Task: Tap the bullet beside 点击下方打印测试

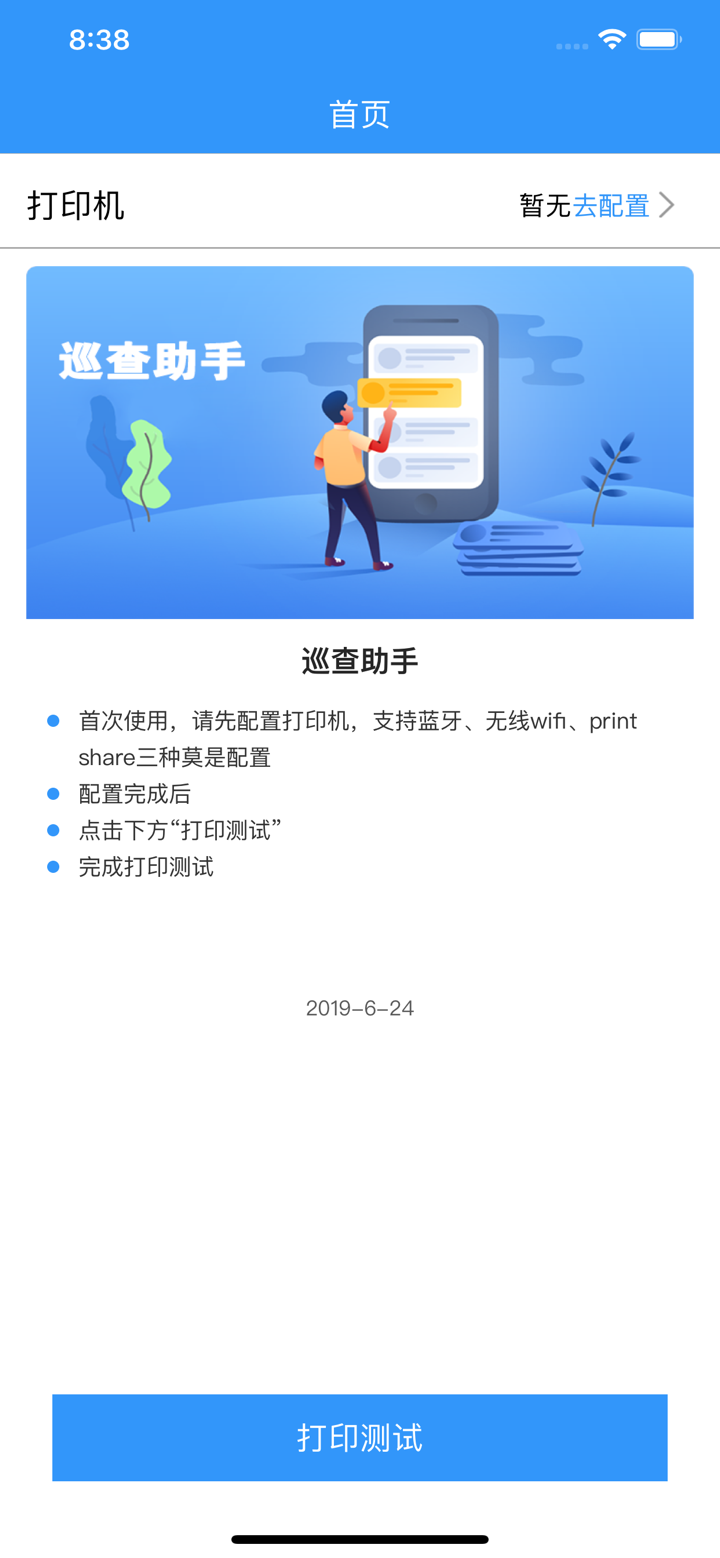Action: (x=54, y=830)
